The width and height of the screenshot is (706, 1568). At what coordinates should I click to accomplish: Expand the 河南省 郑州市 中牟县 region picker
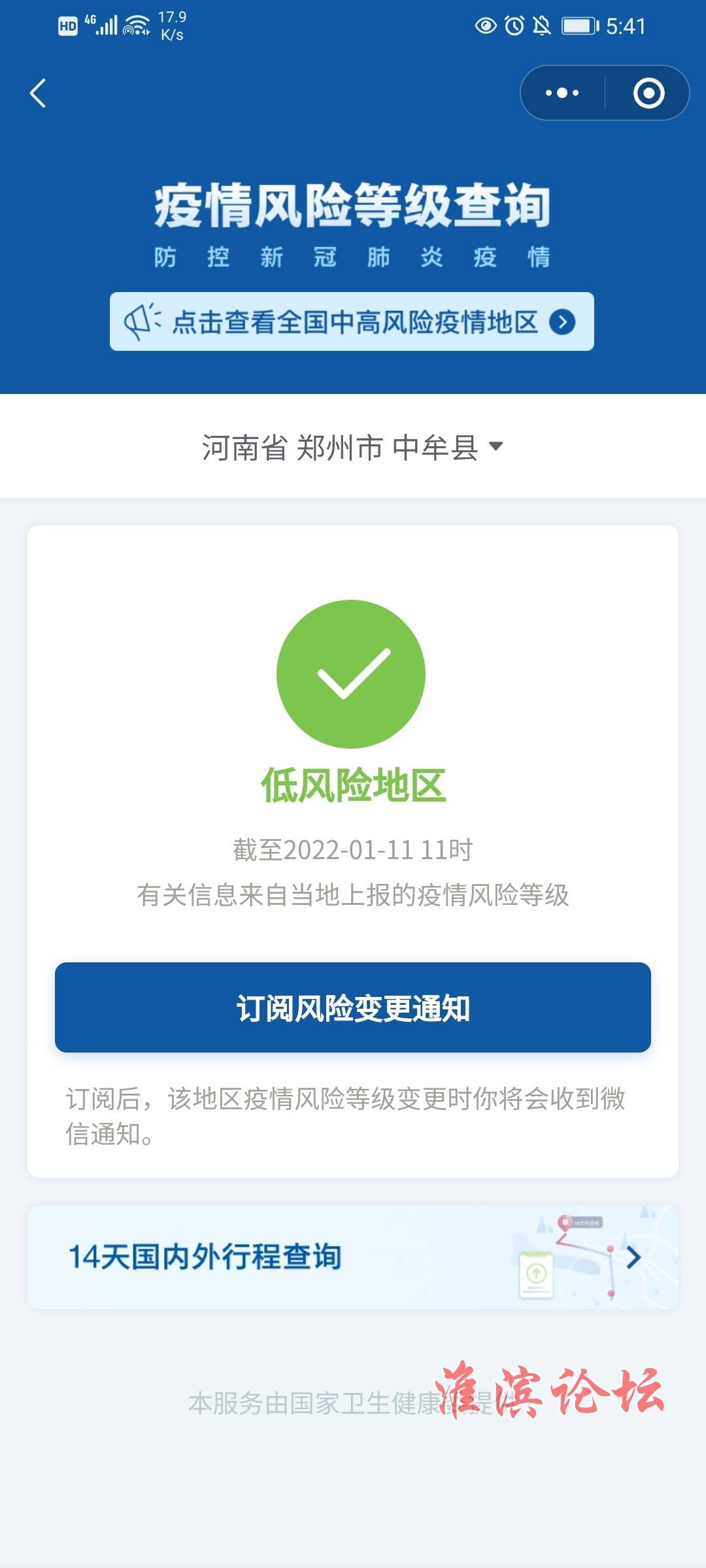point(352,448)
